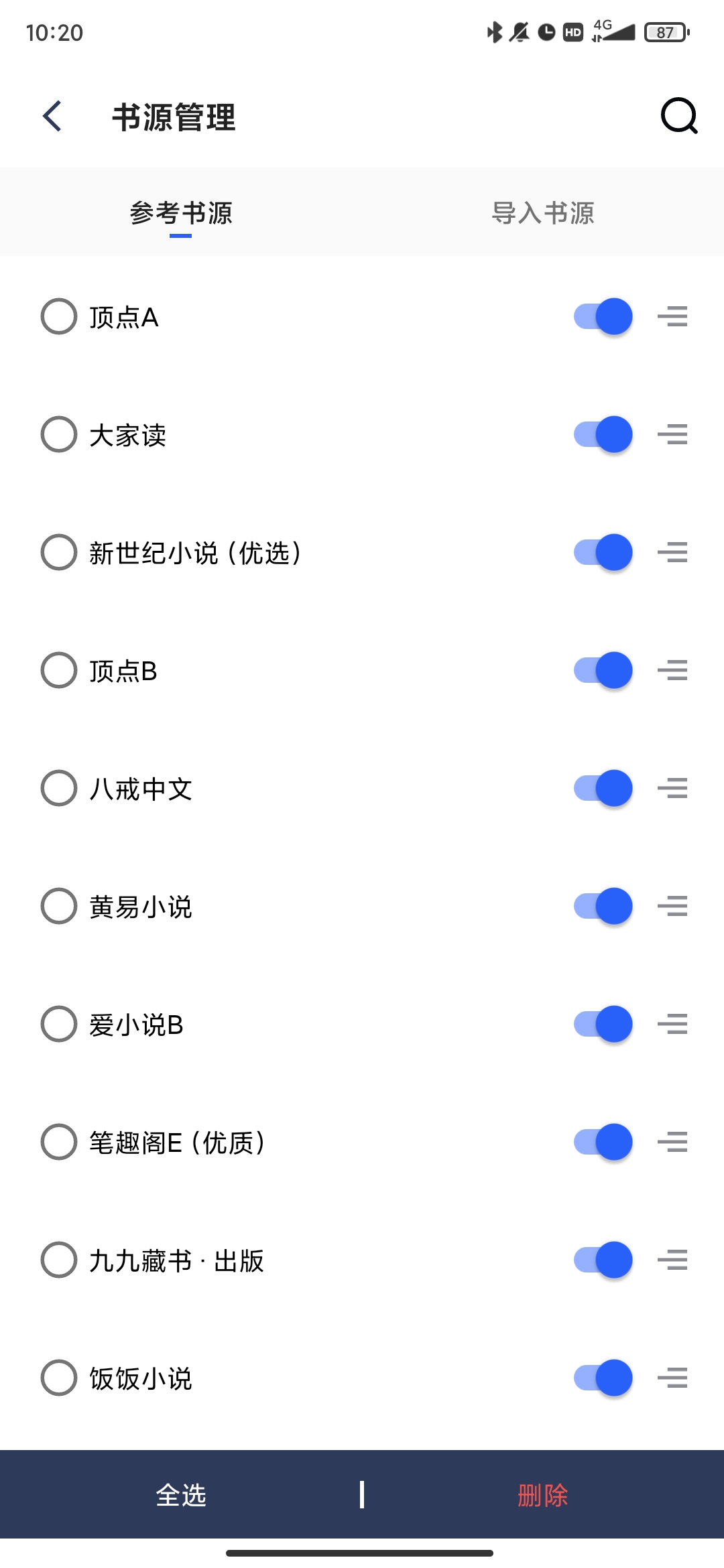The width and height of the screenshot is (724, 1568).
Task: Select the 爱小说B radio button
Action: tap(59, 1024)
